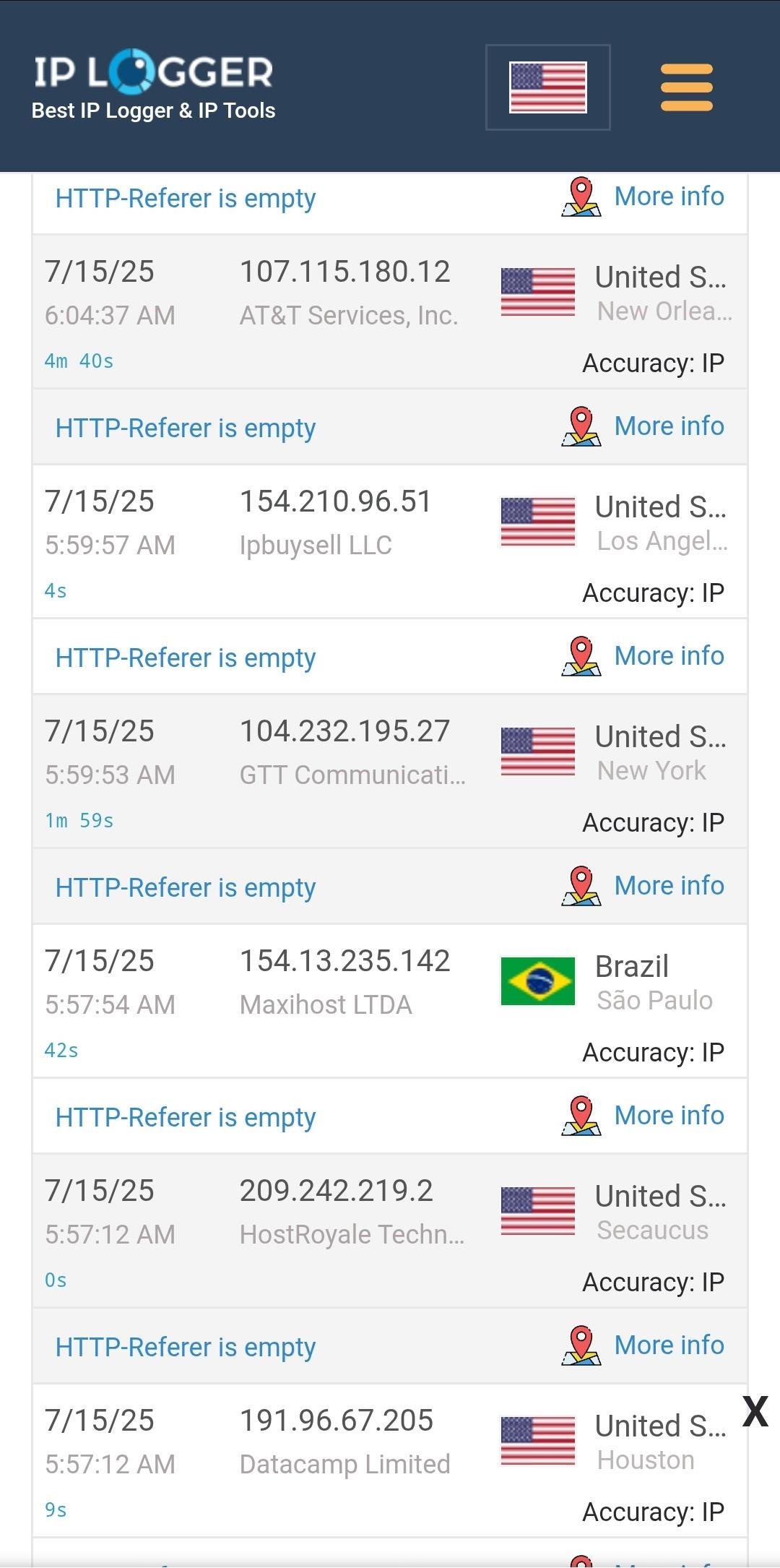Open More info for 104.232.195.27
The height and width of the screenshot is (1568, 780).
pos(668,886)
